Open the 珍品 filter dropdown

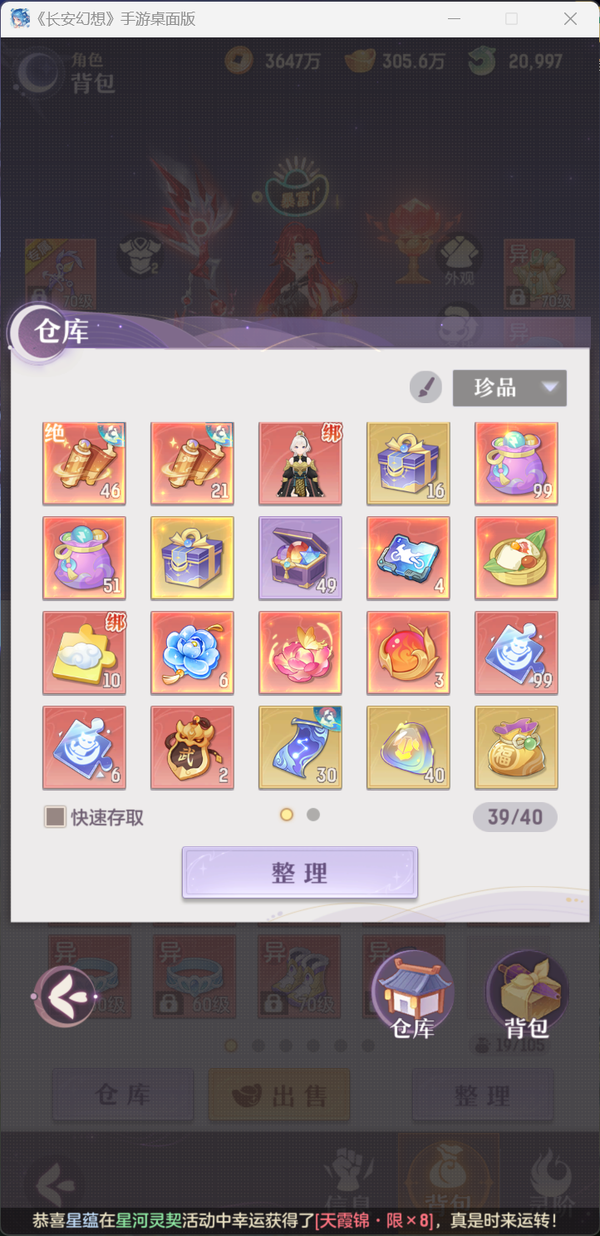pyautogui.click(x=509, y=388)
